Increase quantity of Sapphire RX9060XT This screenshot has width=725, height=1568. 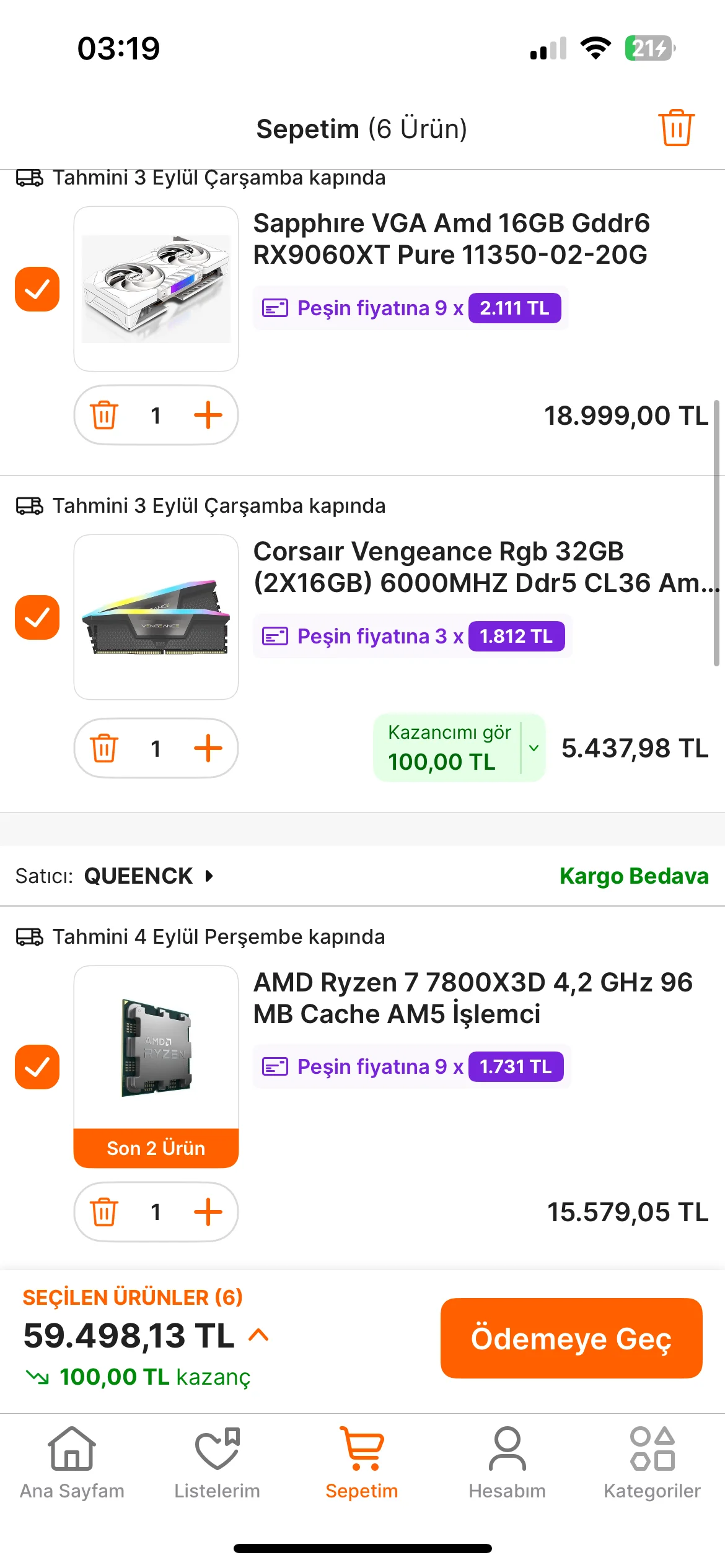tap(208, 415)
